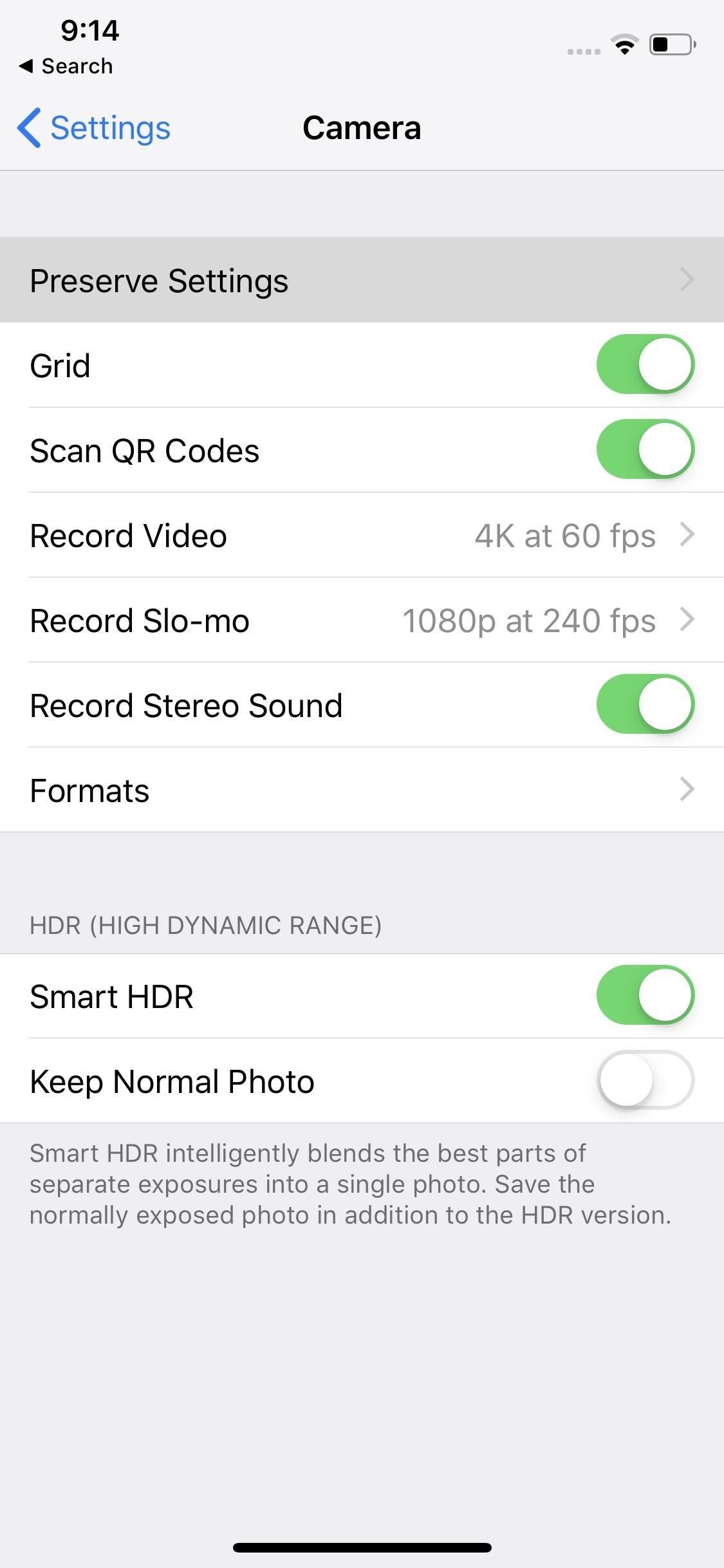Open Record Video options
Screen dimensions: 724x1568
[x=362, y=535]
